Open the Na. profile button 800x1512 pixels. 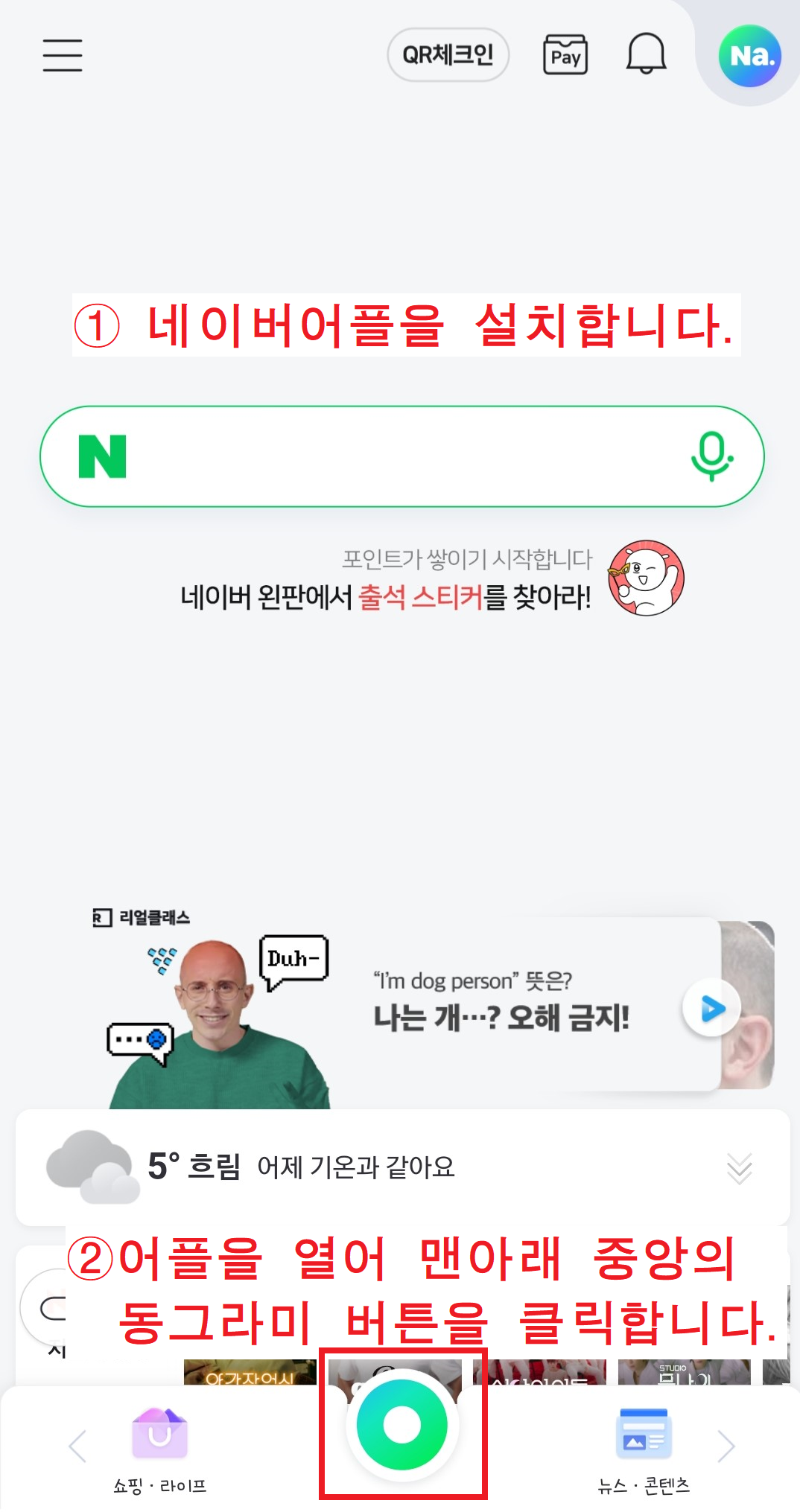coord(750,56)
